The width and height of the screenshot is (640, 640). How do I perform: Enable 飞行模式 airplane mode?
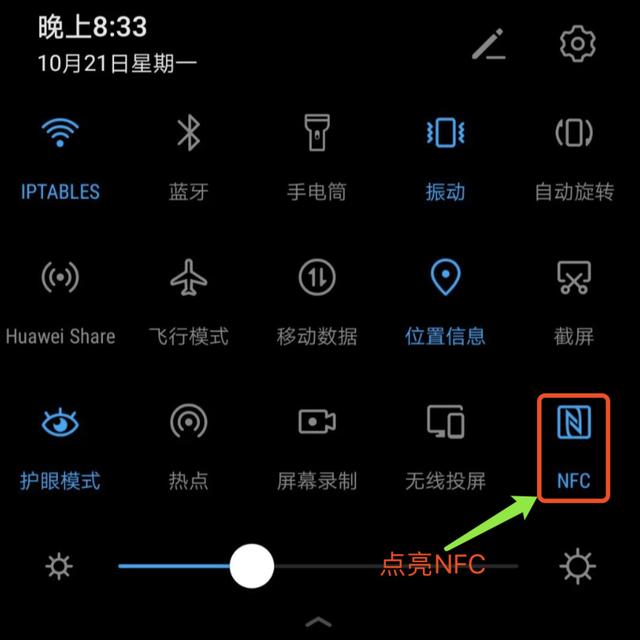click(x=188, y=278)
